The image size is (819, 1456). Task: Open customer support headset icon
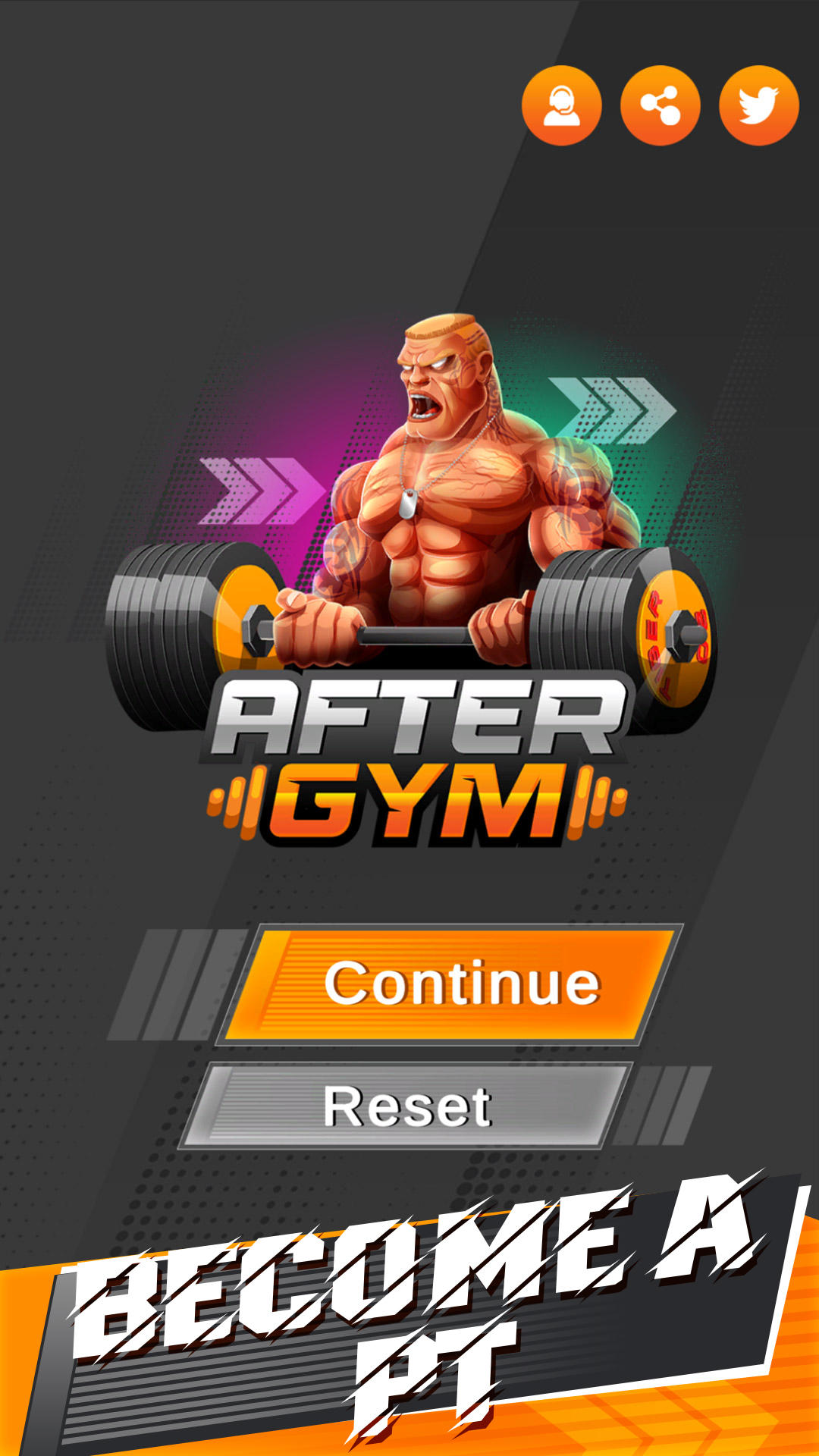pos(561,105)
